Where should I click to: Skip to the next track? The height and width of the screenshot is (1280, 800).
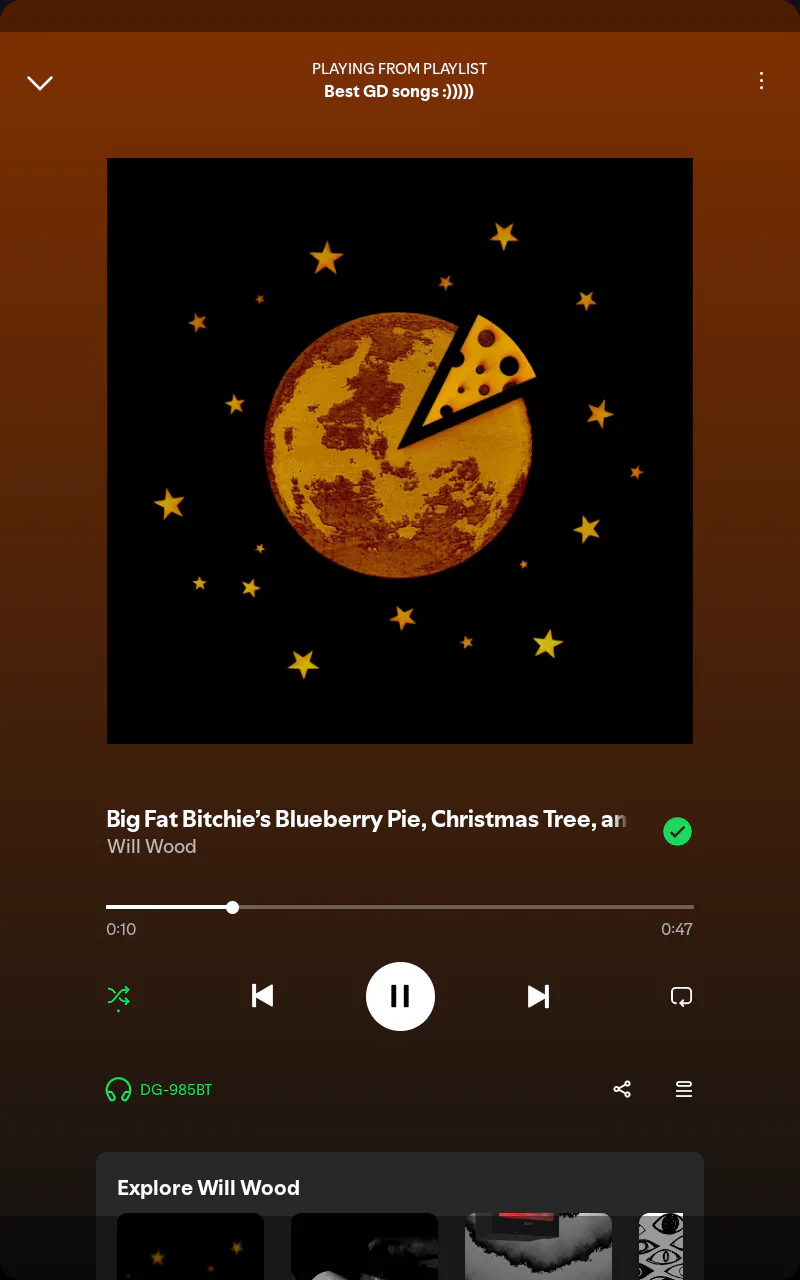click(x=538, y=996)
